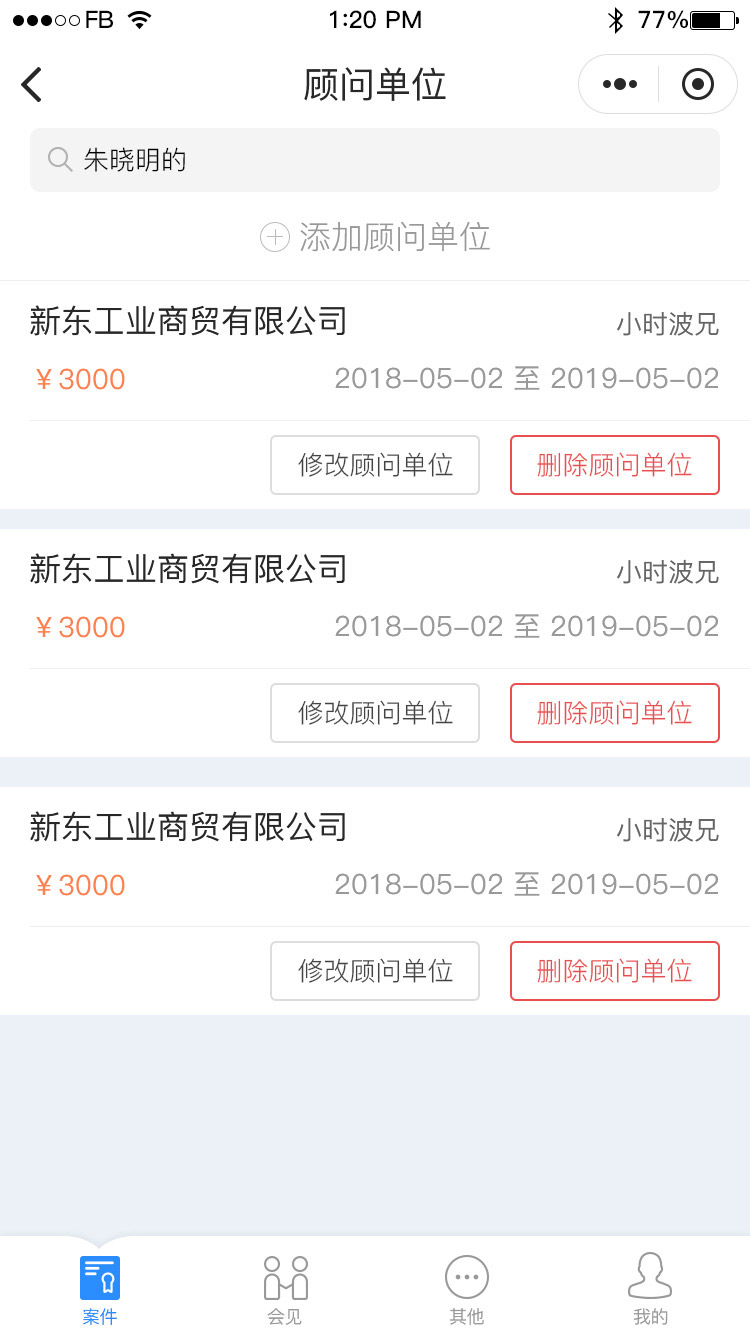This screenshot has width=750, height=1334.
Task: Tap 删除顾问单位 in the first card
Action: [615, 465]
